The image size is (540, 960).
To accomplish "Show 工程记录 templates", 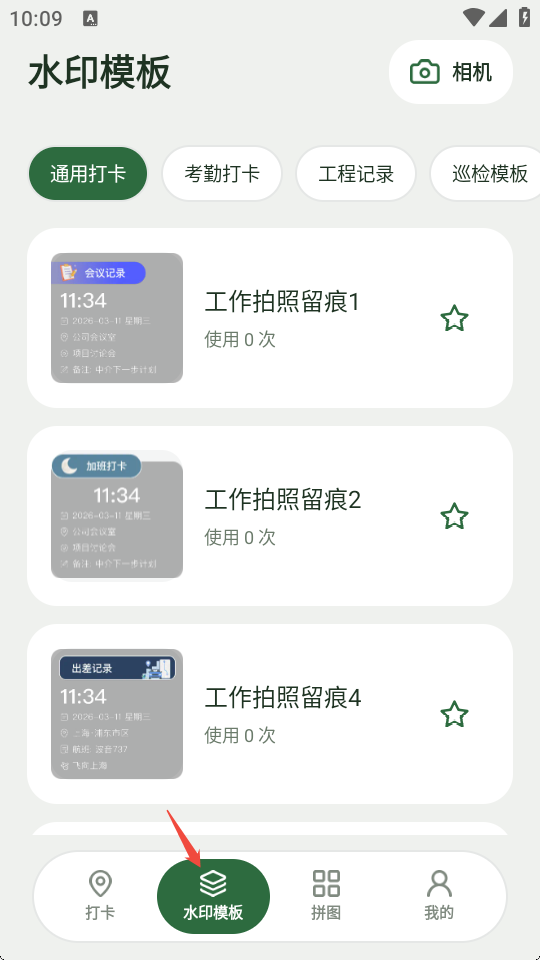I will 356,174.
